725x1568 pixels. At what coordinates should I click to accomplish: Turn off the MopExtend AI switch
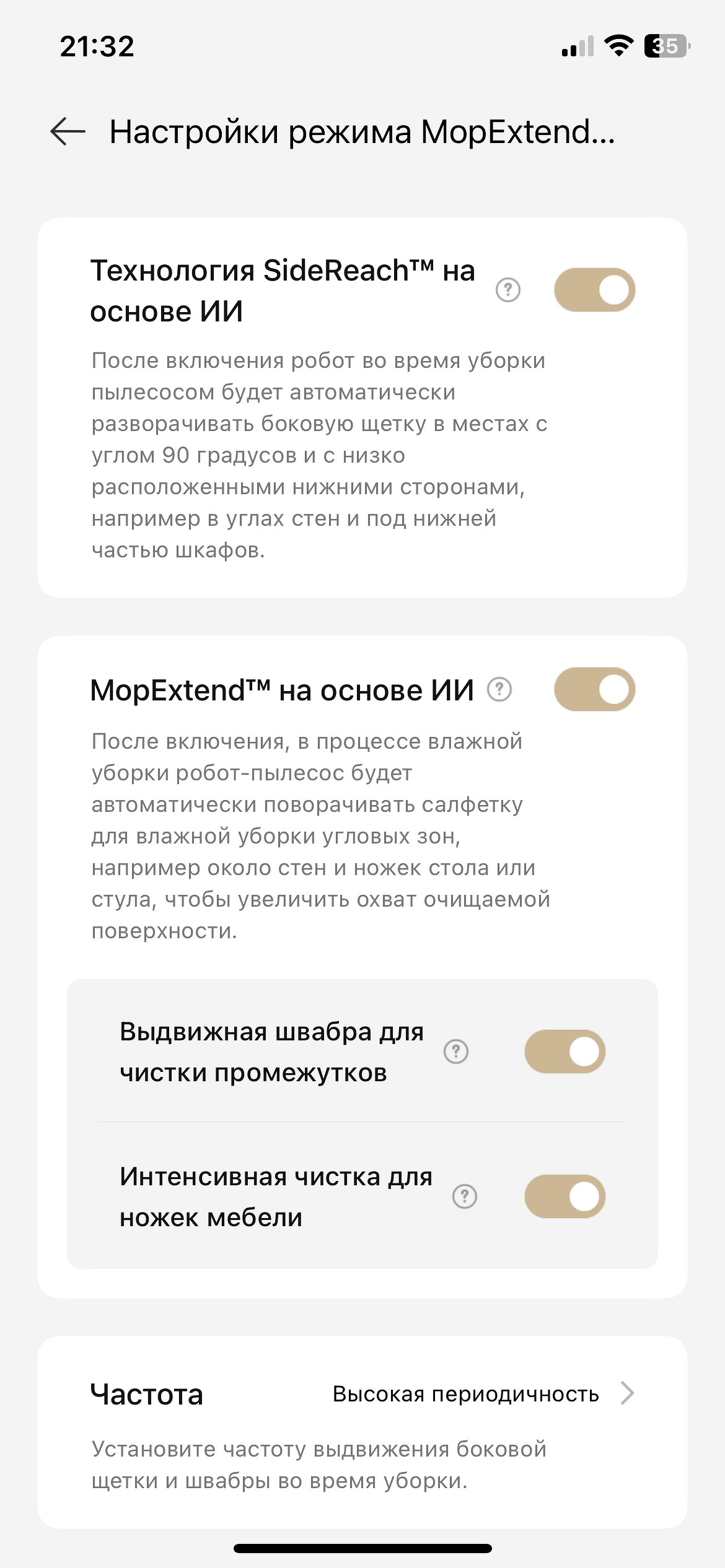594,689
